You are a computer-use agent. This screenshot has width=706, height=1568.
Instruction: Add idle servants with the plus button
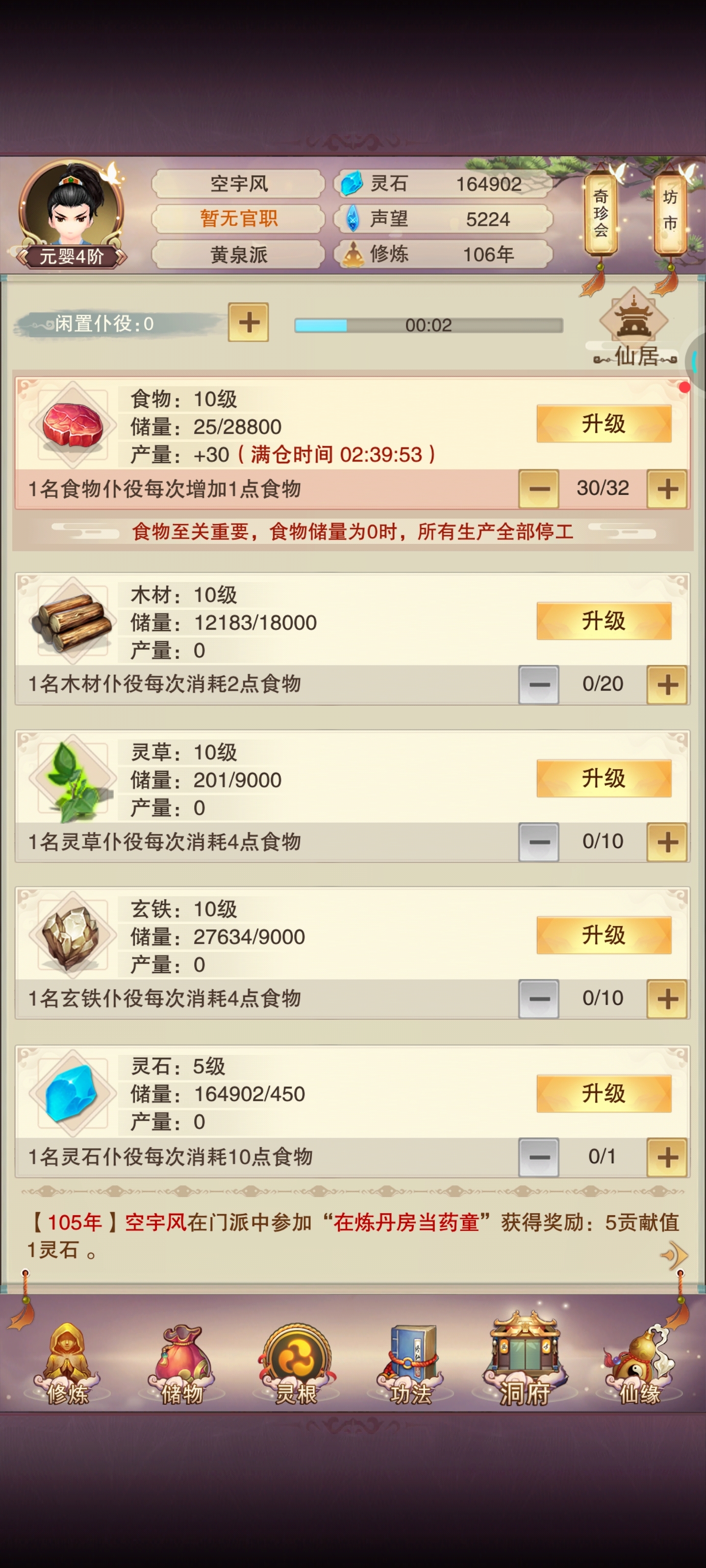click(248, 322)
